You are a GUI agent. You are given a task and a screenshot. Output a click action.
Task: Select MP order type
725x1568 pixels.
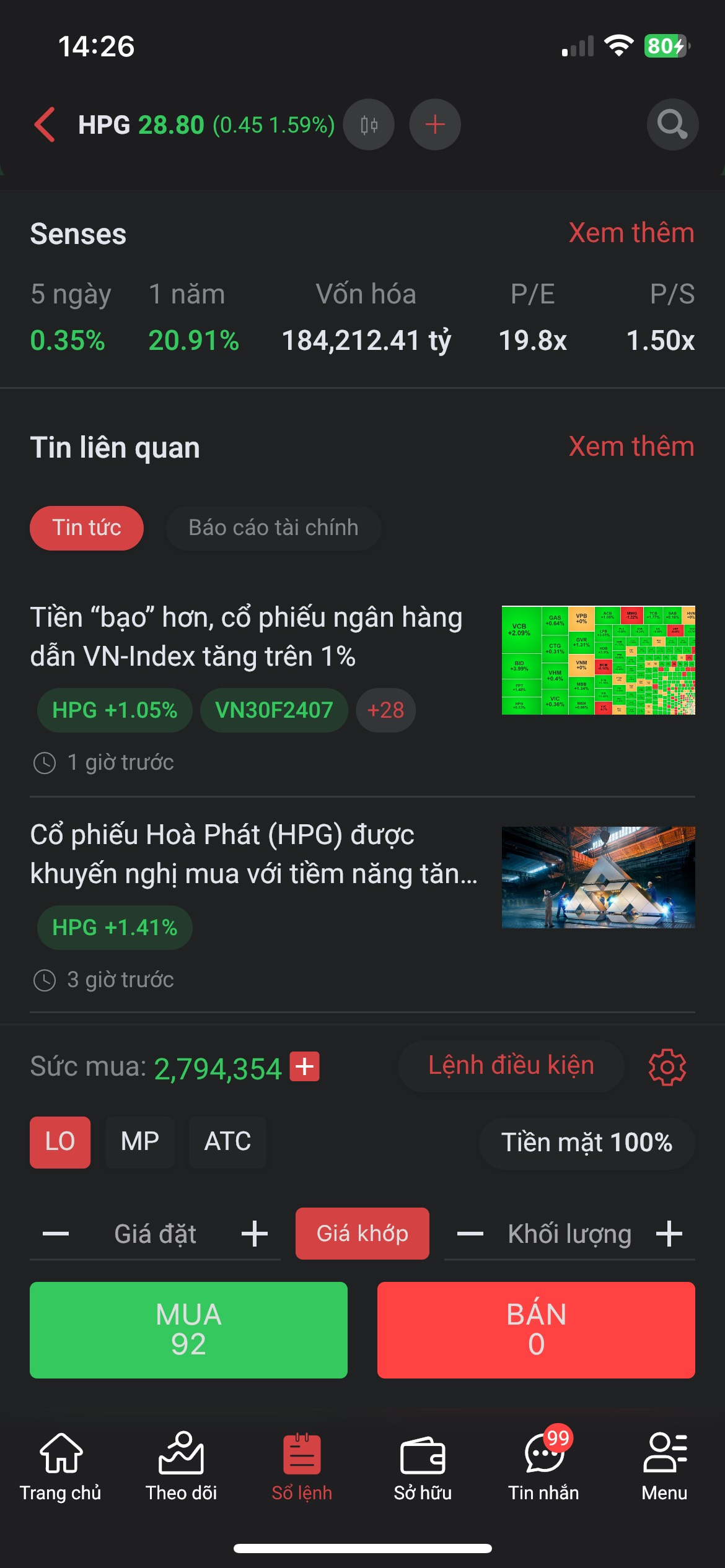pyautogui.click(x=140, y=1141)
